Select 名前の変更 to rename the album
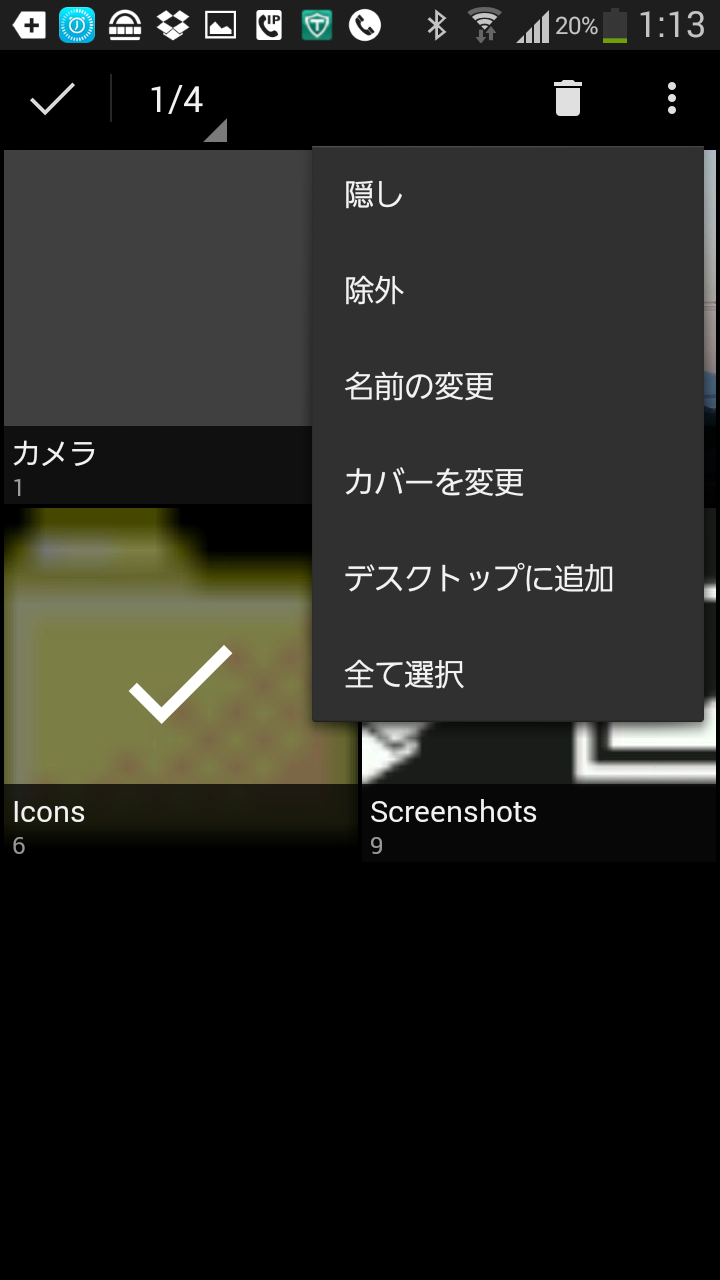720x1280 pixels. click(x=507, y=388)
